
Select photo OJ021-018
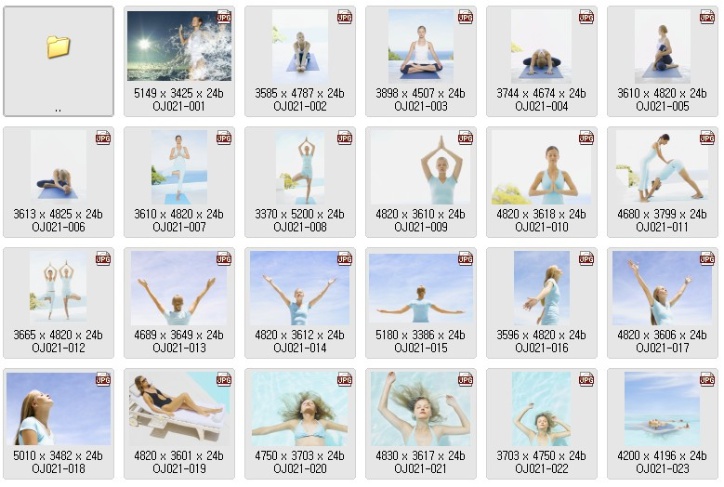pyautogui.click(x=58, y=409)
